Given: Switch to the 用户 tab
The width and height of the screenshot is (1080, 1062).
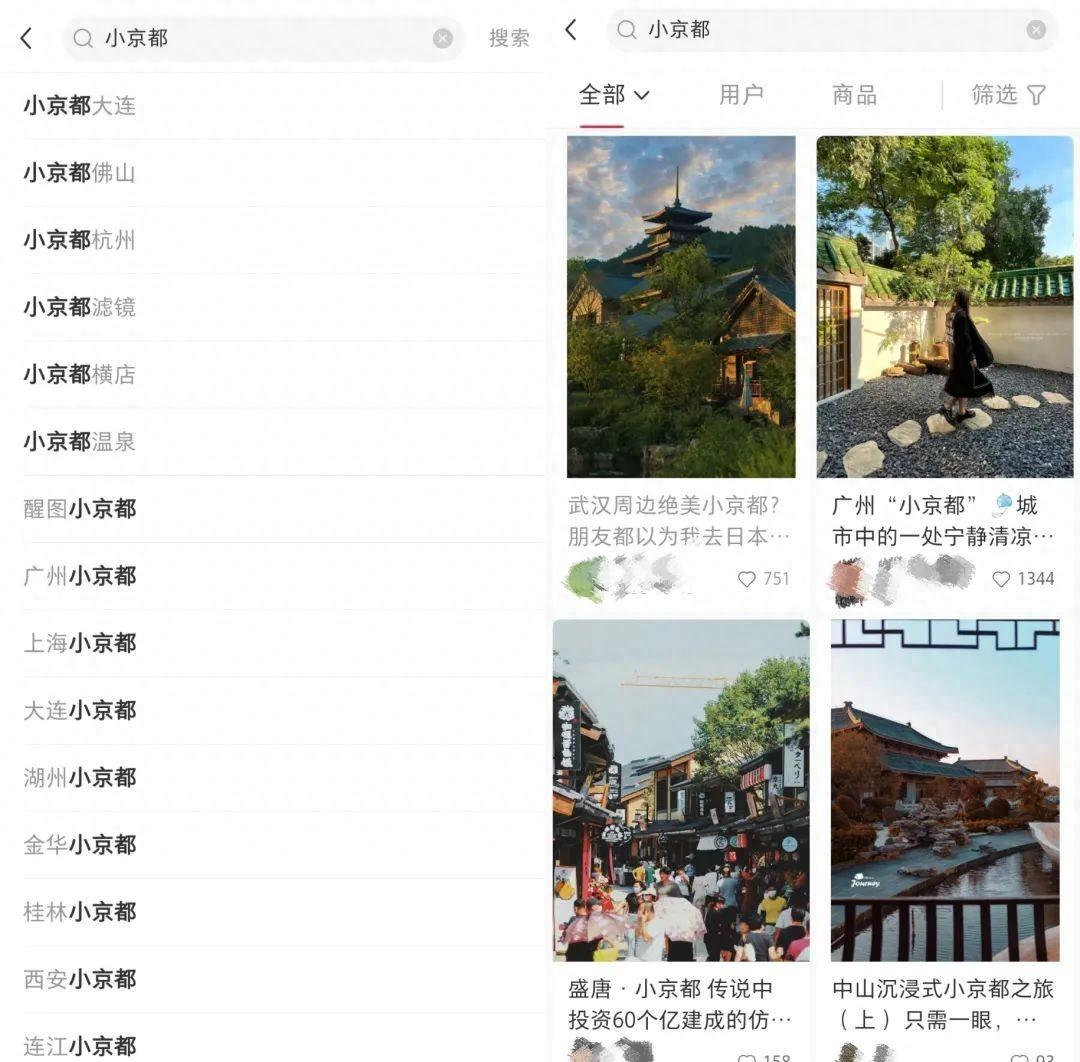Looking at the screenshot, I should [741, 95].
